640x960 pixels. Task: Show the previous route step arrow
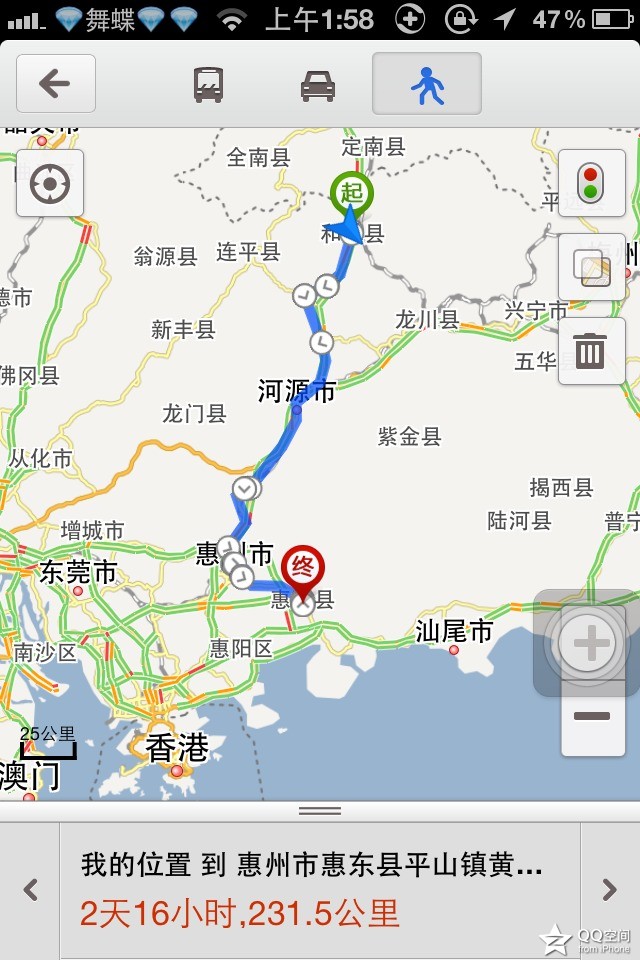(x=30, y=890)
